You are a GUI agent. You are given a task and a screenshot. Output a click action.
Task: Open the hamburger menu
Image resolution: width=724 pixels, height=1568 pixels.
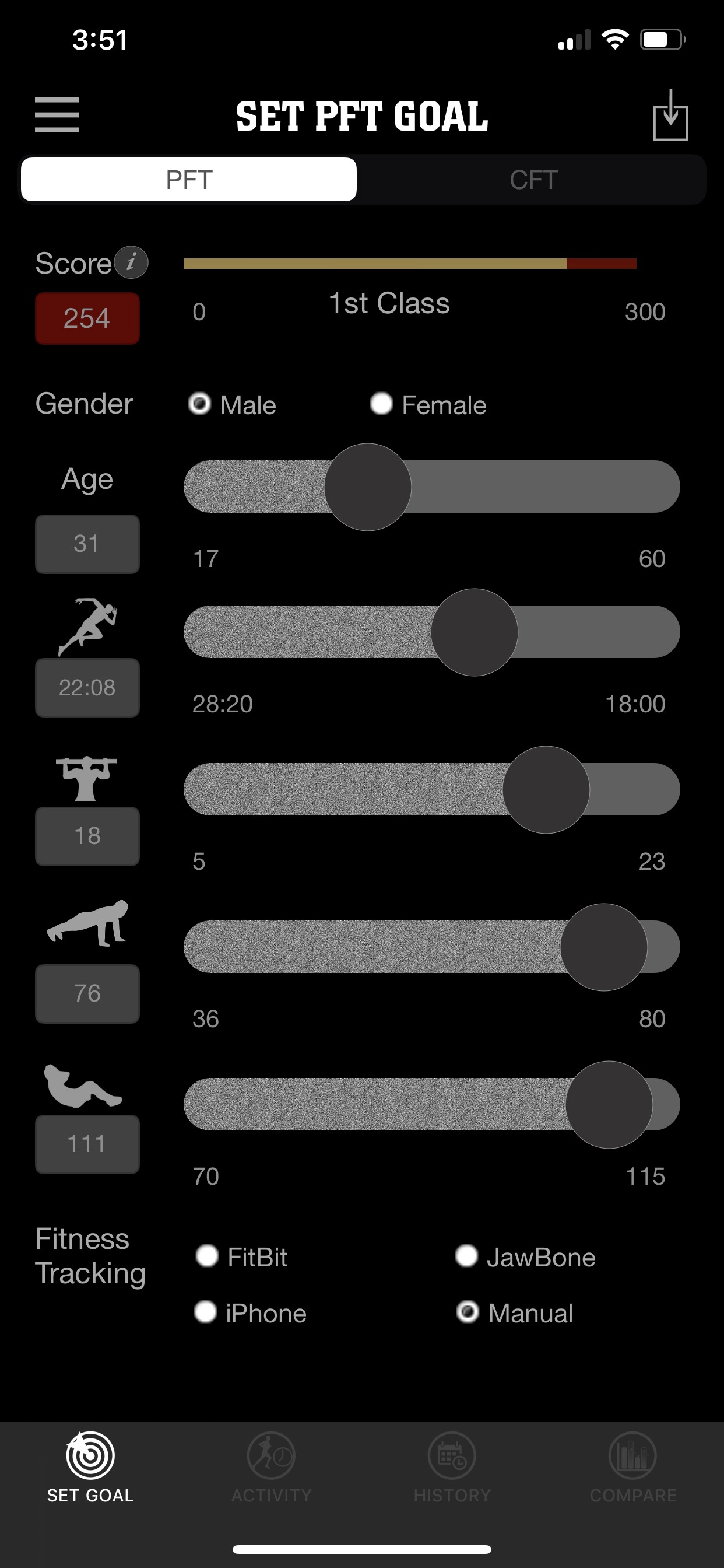coord(57,115)
